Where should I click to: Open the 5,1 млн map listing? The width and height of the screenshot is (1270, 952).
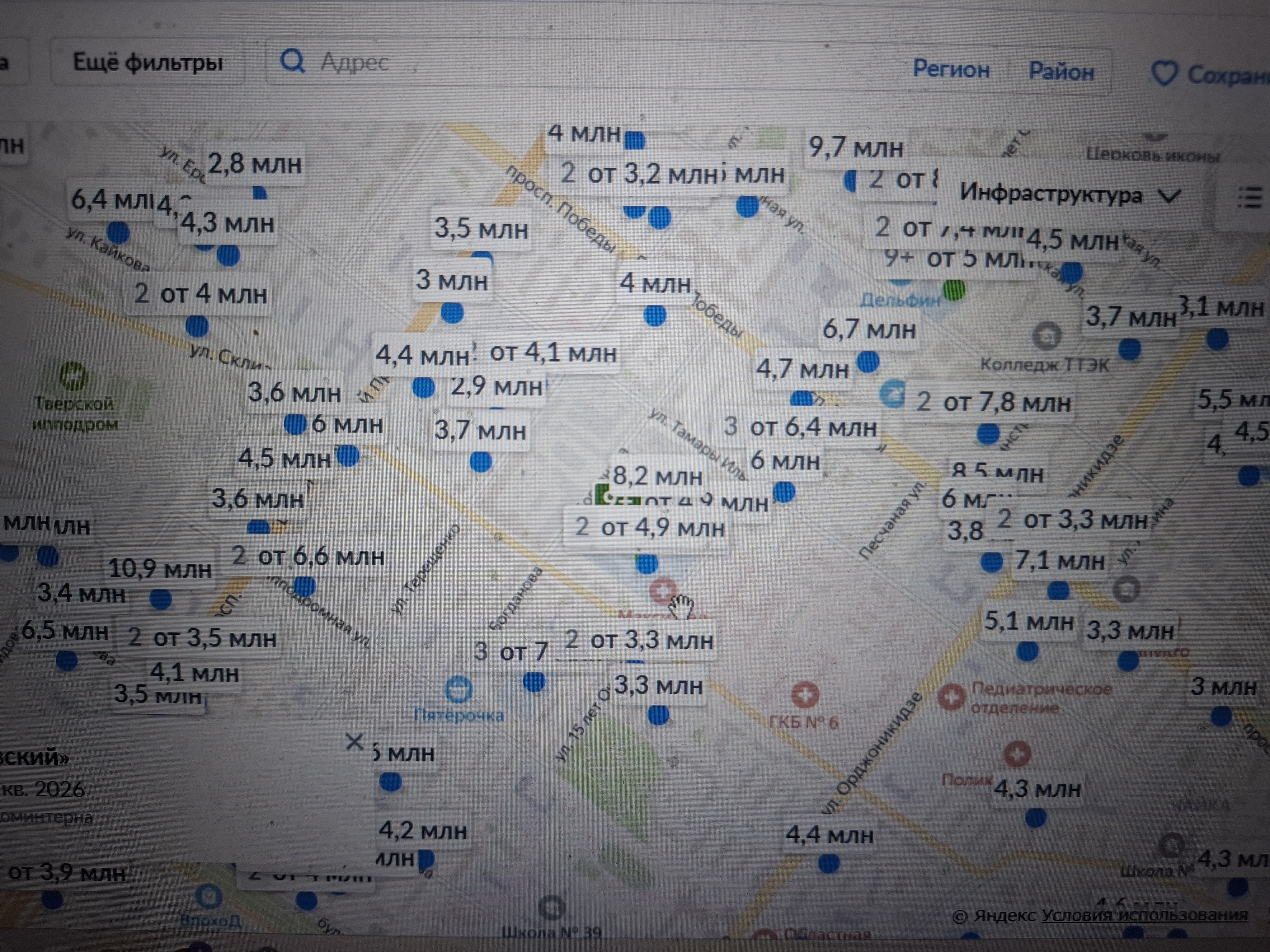click(x=1028, y=622)
